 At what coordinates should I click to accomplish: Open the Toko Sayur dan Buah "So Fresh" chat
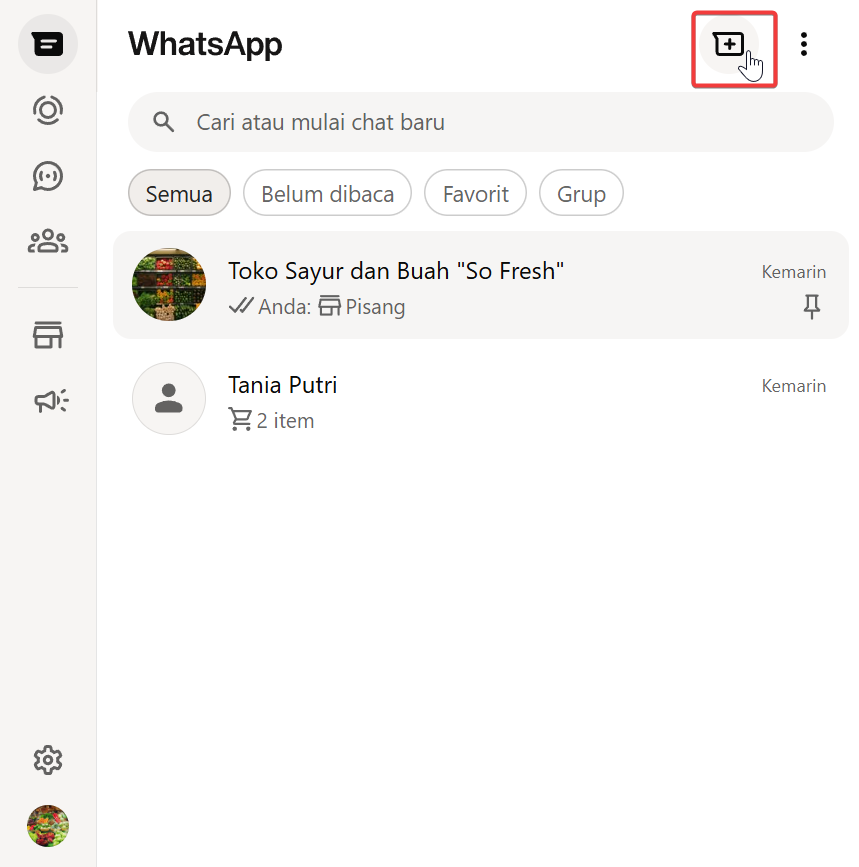[480, 285]
